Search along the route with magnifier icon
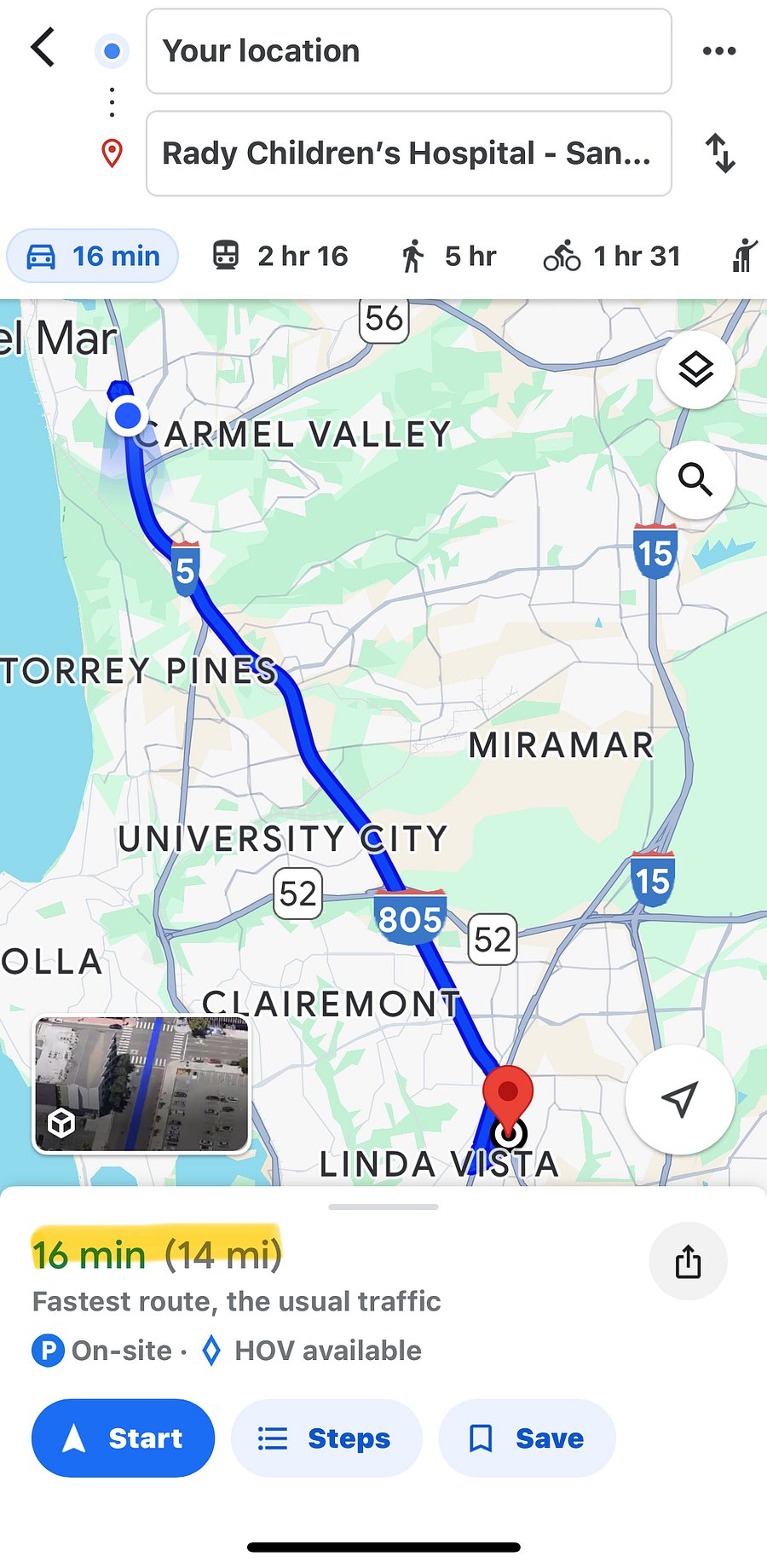This screenshot has width=767, height=1568. [695, 480]
